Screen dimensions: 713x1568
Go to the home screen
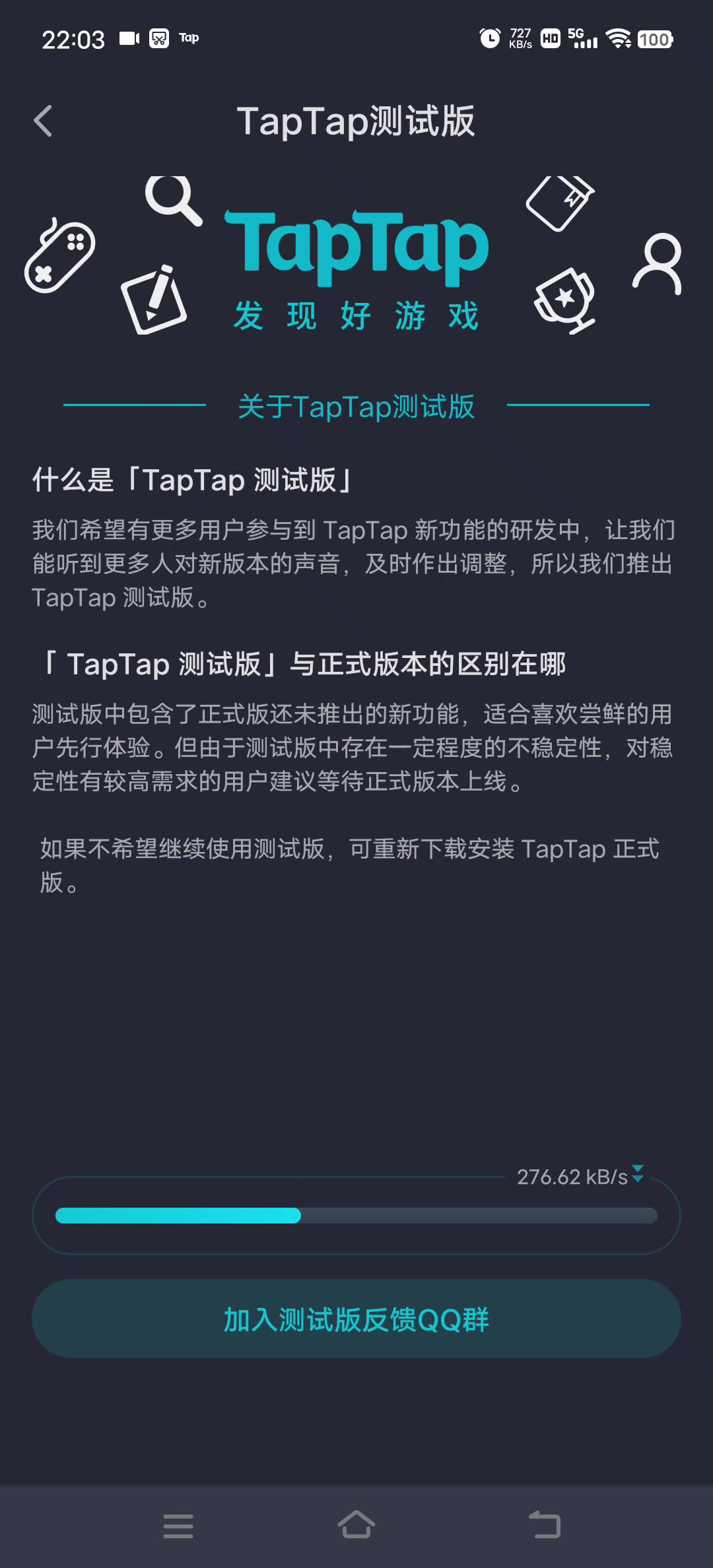coord(356,1525)
